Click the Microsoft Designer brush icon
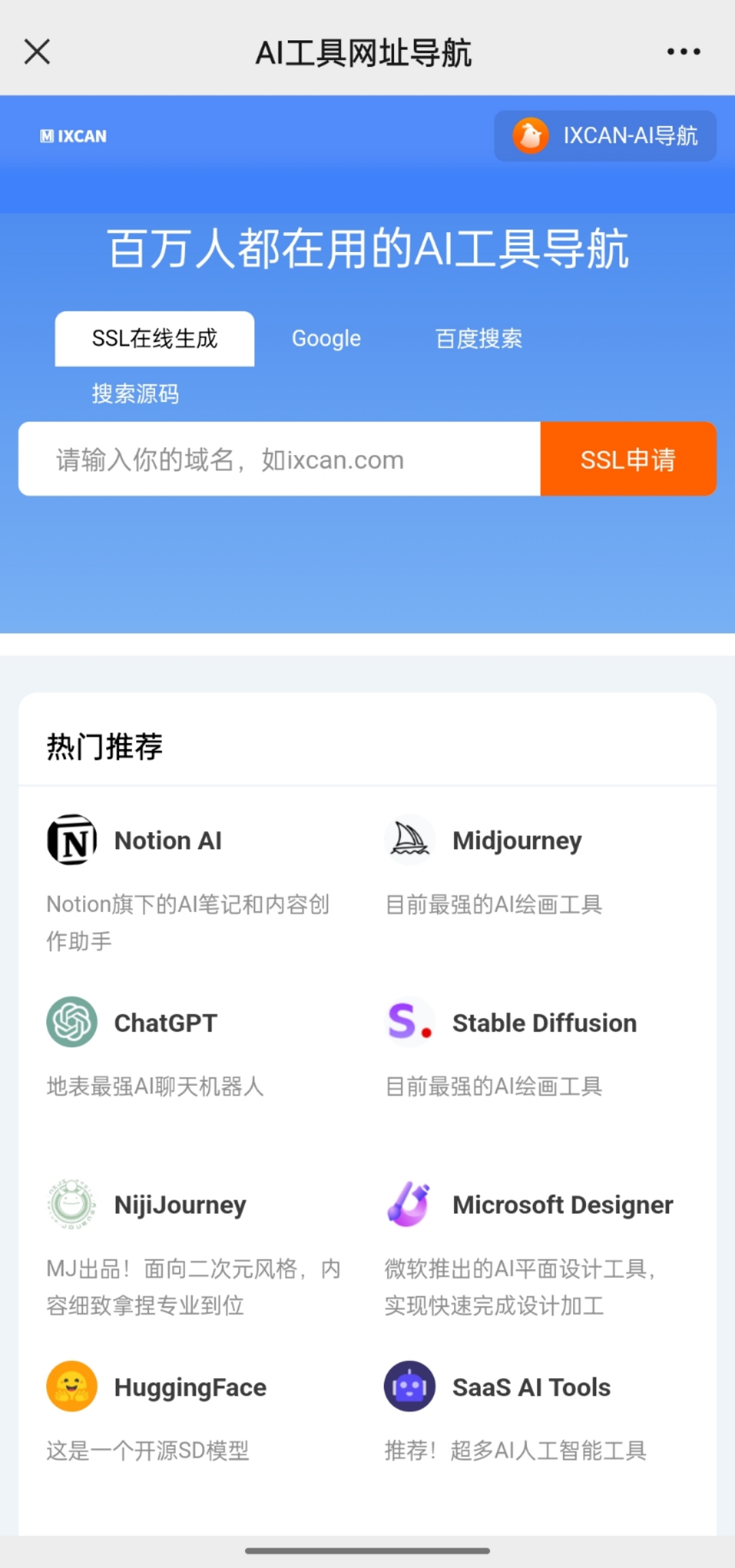 (409, 1204)
